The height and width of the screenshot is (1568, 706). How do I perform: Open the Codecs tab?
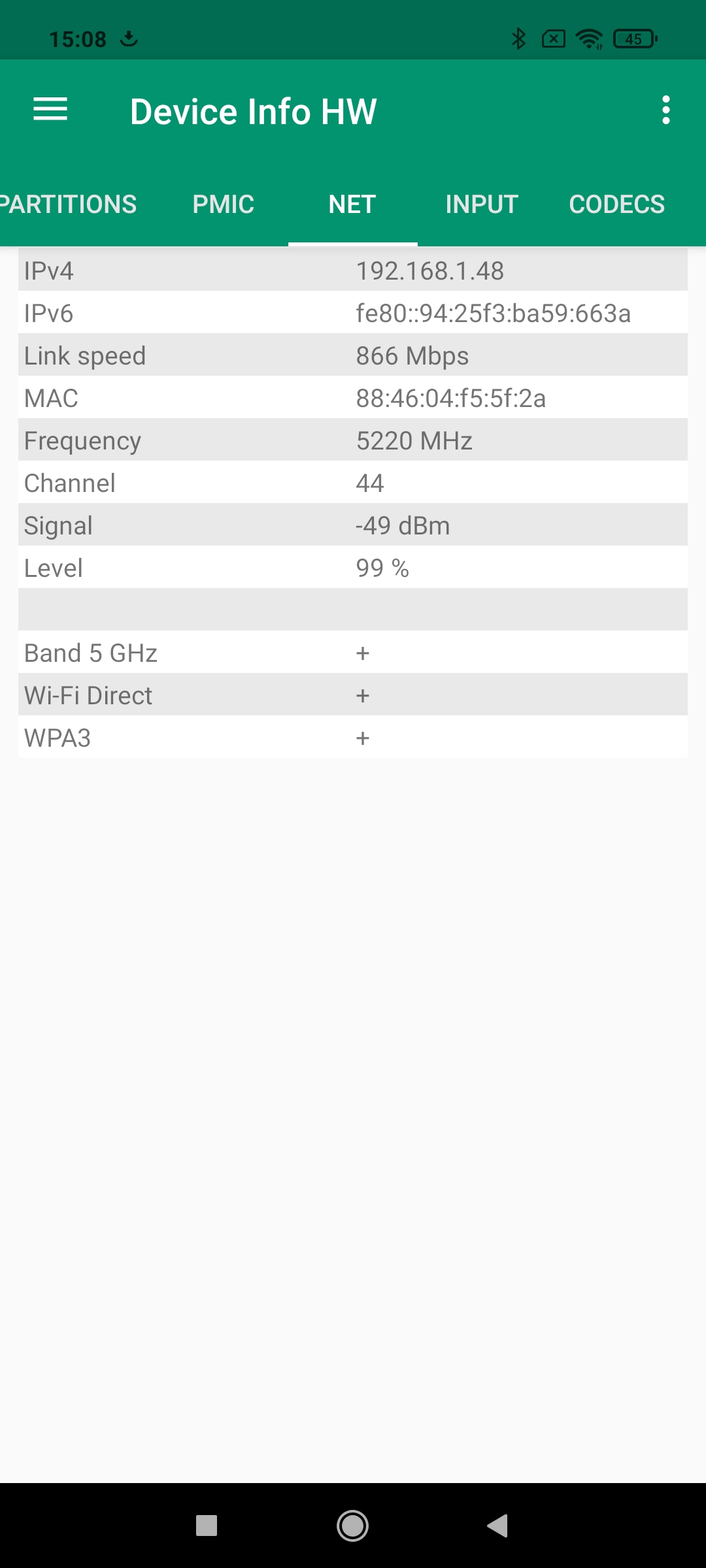[616, 204]
